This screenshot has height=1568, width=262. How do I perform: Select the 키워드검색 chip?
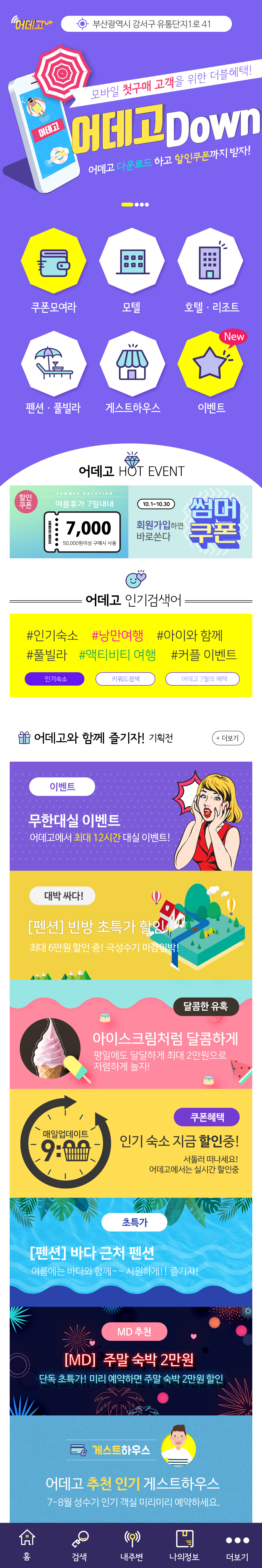tap(125, 679)
